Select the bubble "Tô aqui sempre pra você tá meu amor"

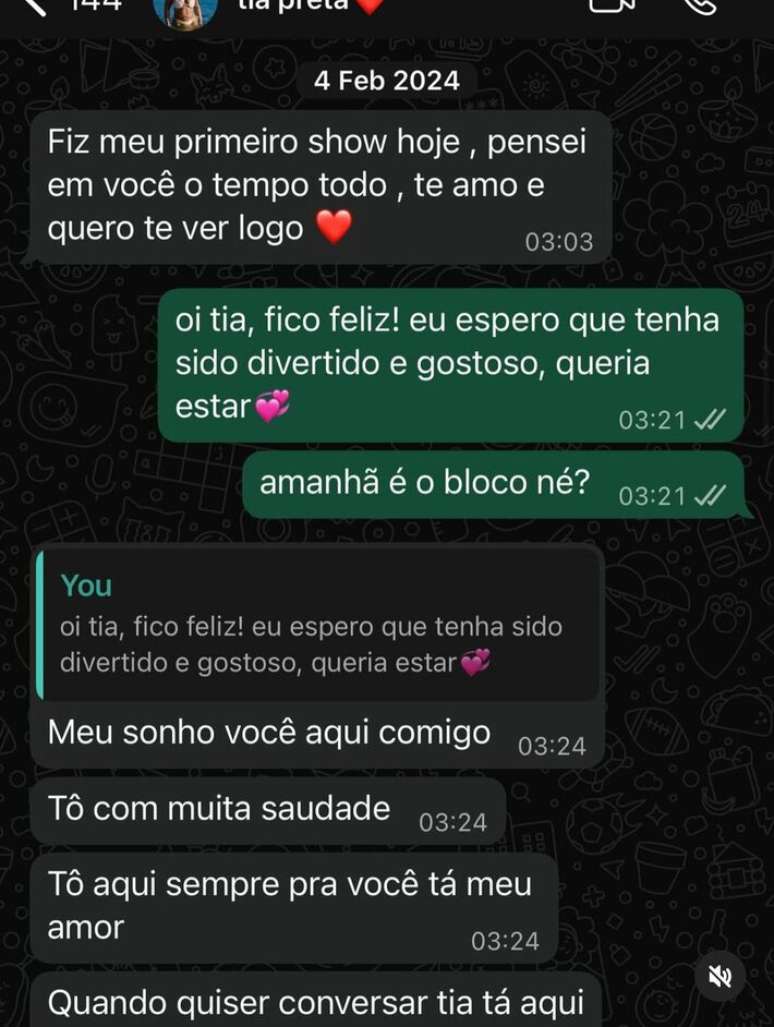(x=290, y=905)
